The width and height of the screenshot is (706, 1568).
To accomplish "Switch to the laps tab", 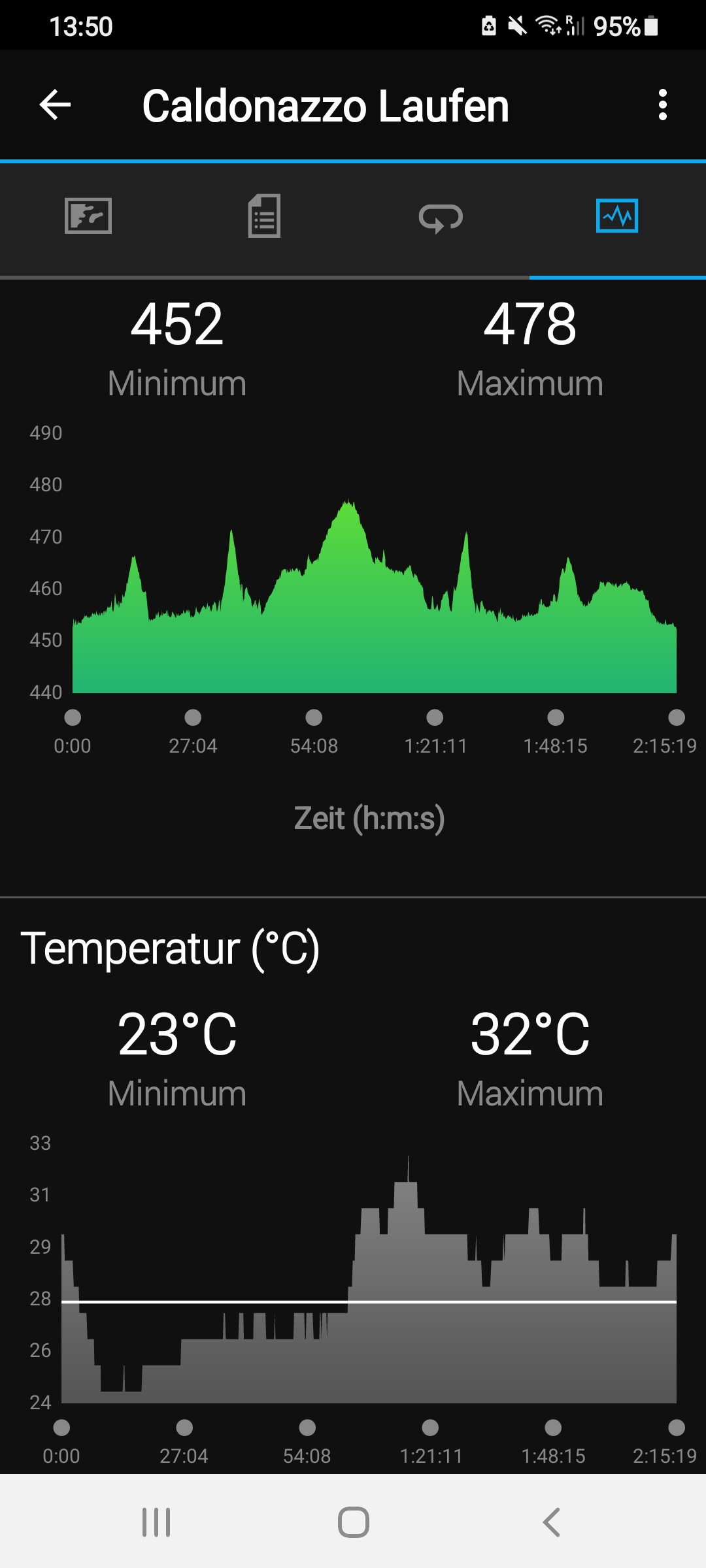I will point(441,218).
